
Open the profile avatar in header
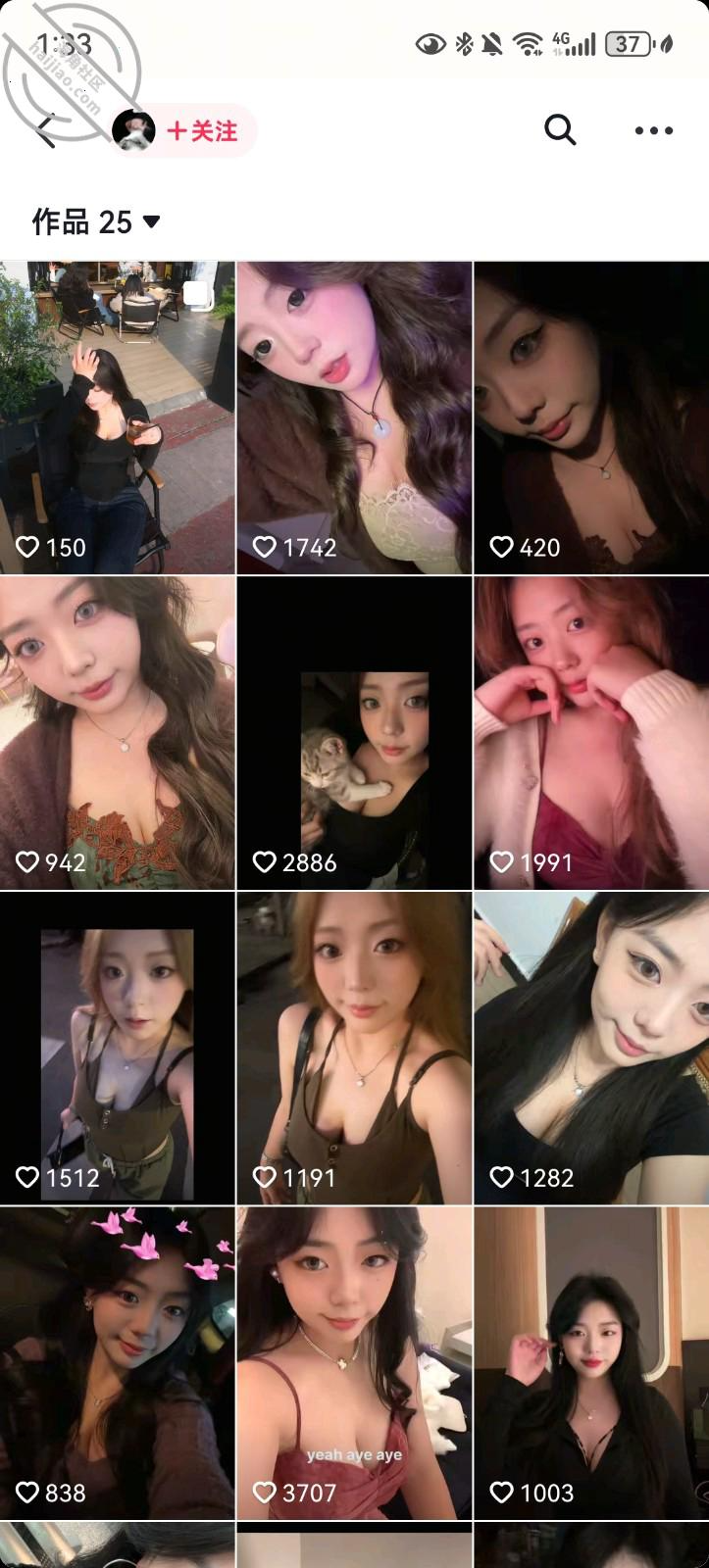(133, 130)
